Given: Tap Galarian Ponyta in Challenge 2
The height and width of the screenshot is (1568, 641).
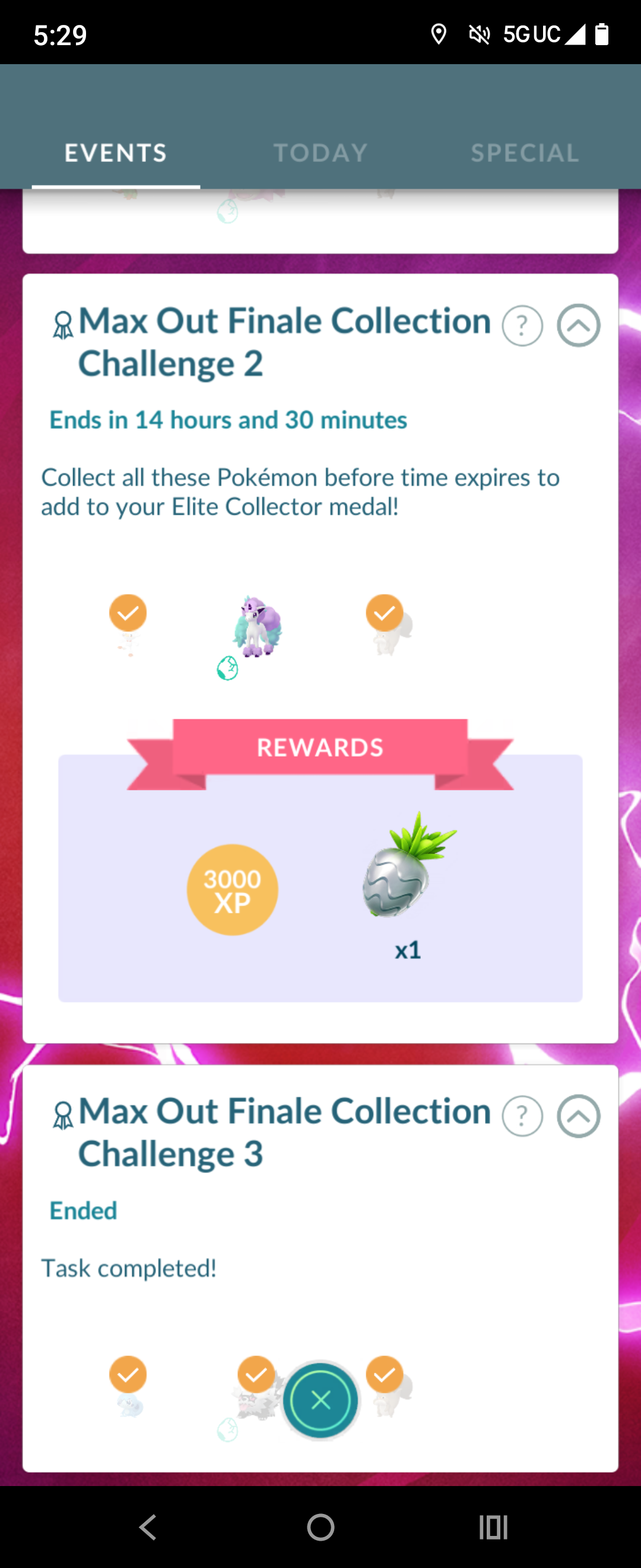Looking at the screenshot, I should coord(256,628).
